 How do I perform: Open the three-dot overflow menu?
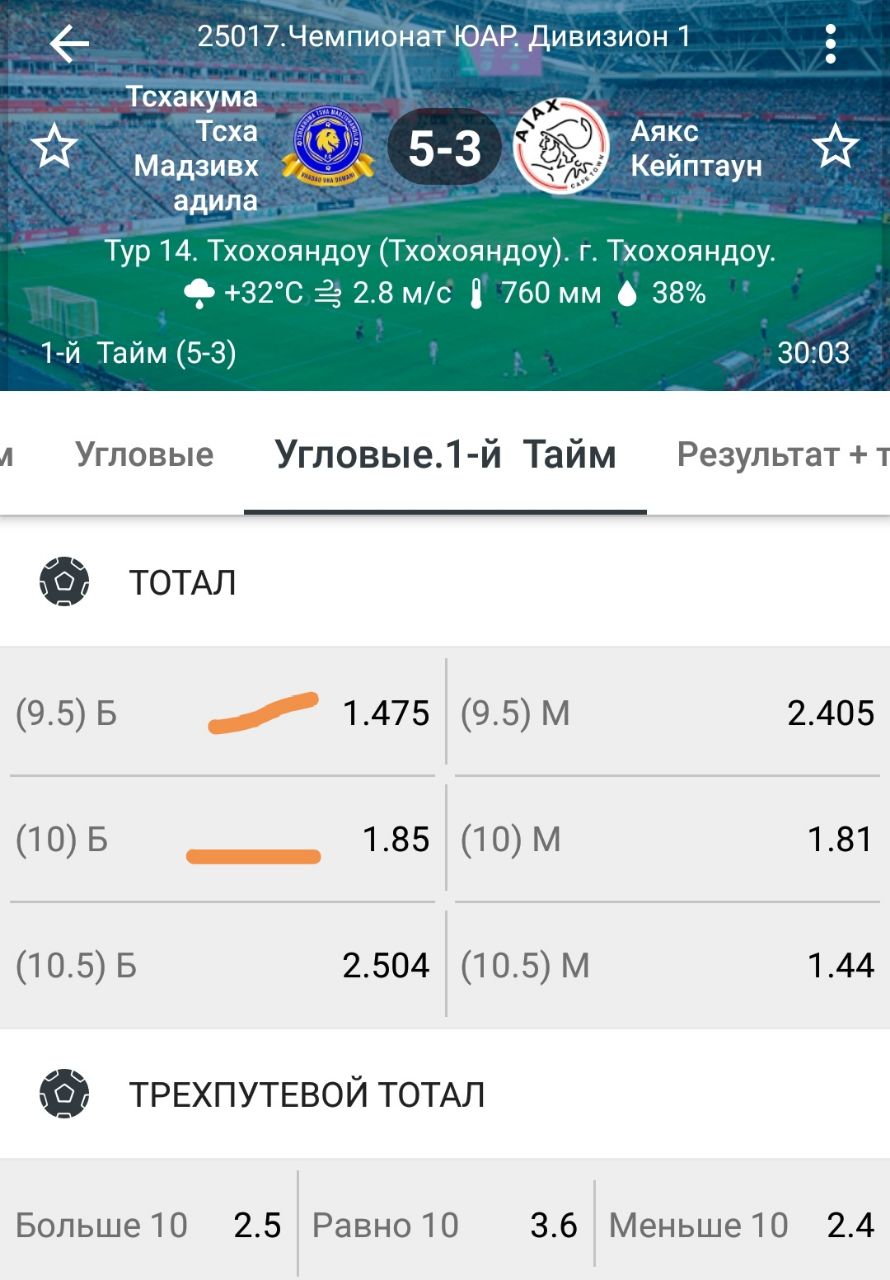(x=830, y=43)
